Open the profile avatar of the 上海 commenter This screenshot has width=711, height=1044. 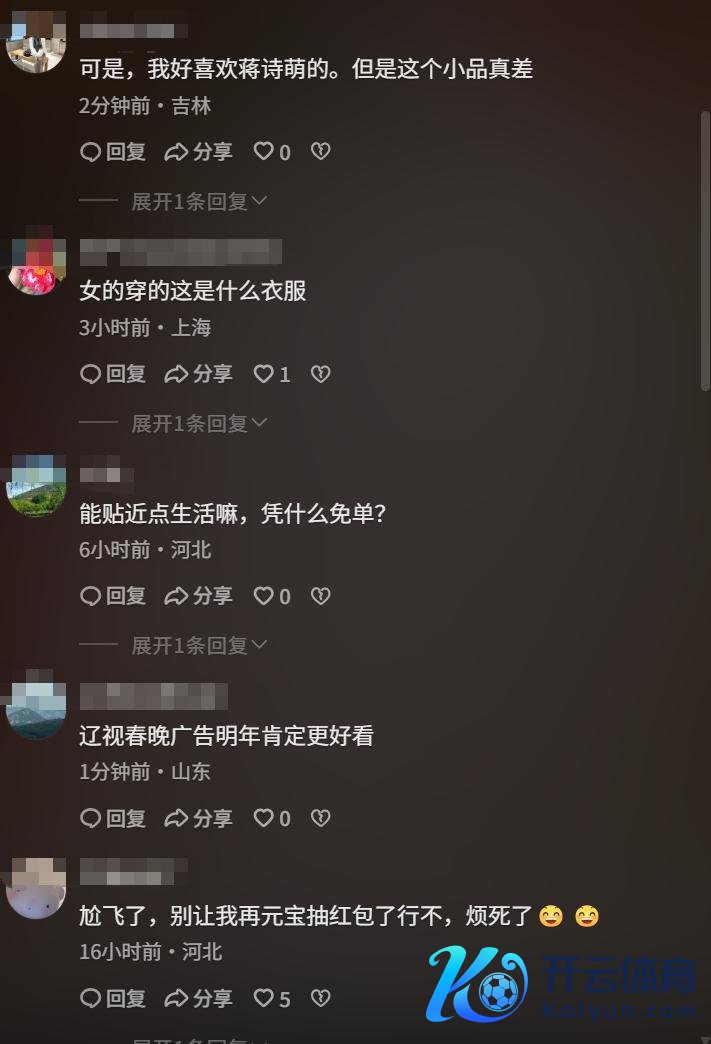pos(36,265)
